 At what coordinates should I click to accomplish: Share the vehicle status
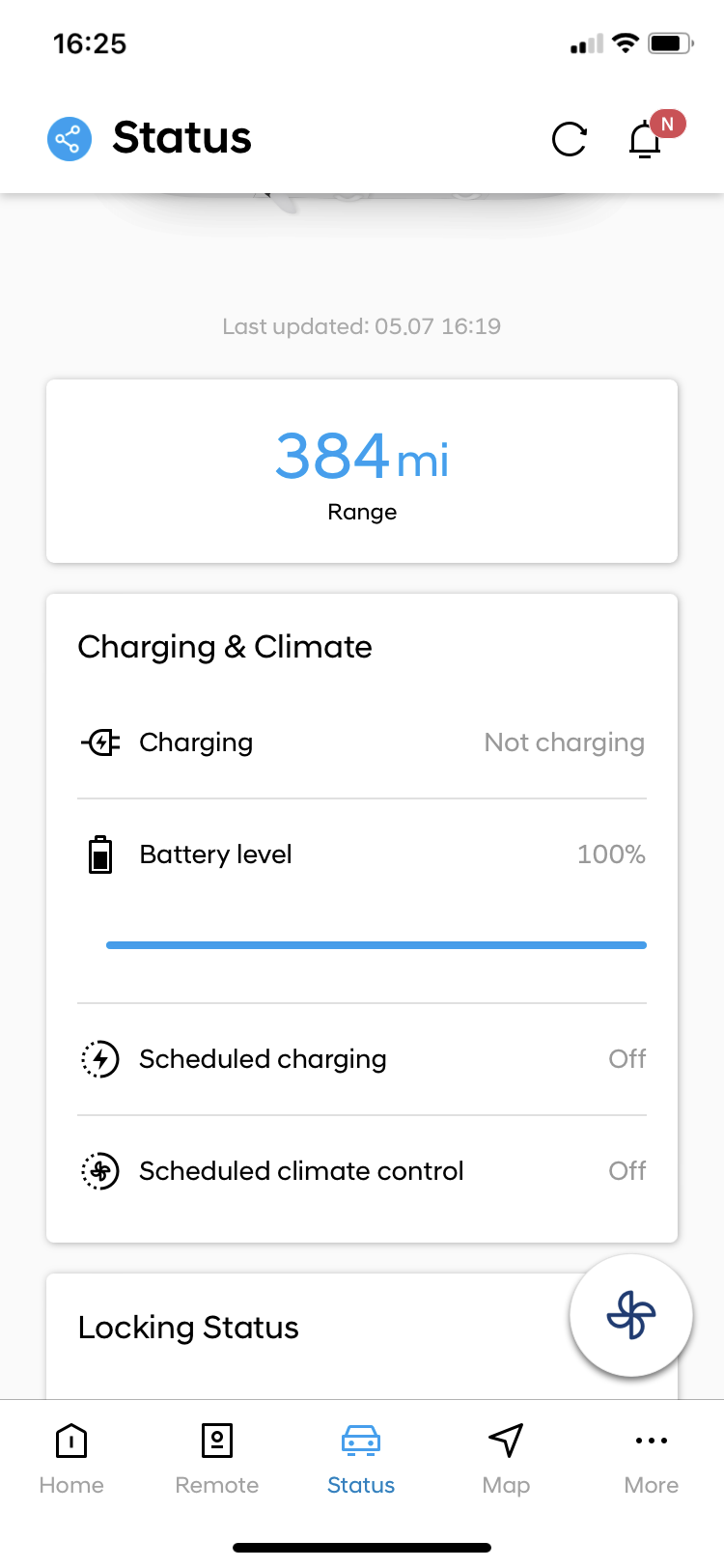(70, 139)
